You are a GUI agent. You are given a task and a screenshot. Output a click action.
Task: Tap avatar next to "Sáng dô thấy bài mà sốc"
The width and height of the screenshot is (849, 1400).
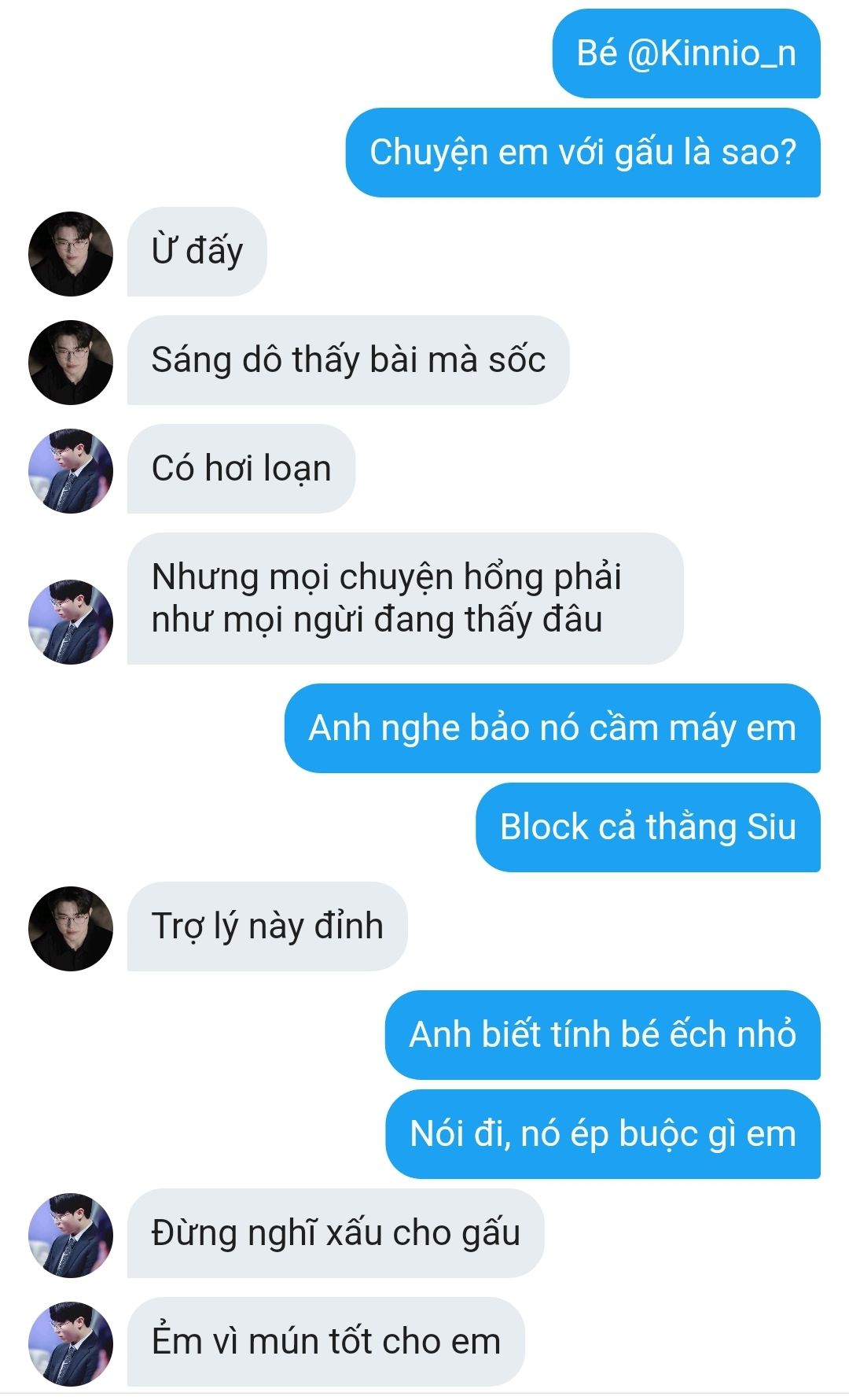pos(71,362)
